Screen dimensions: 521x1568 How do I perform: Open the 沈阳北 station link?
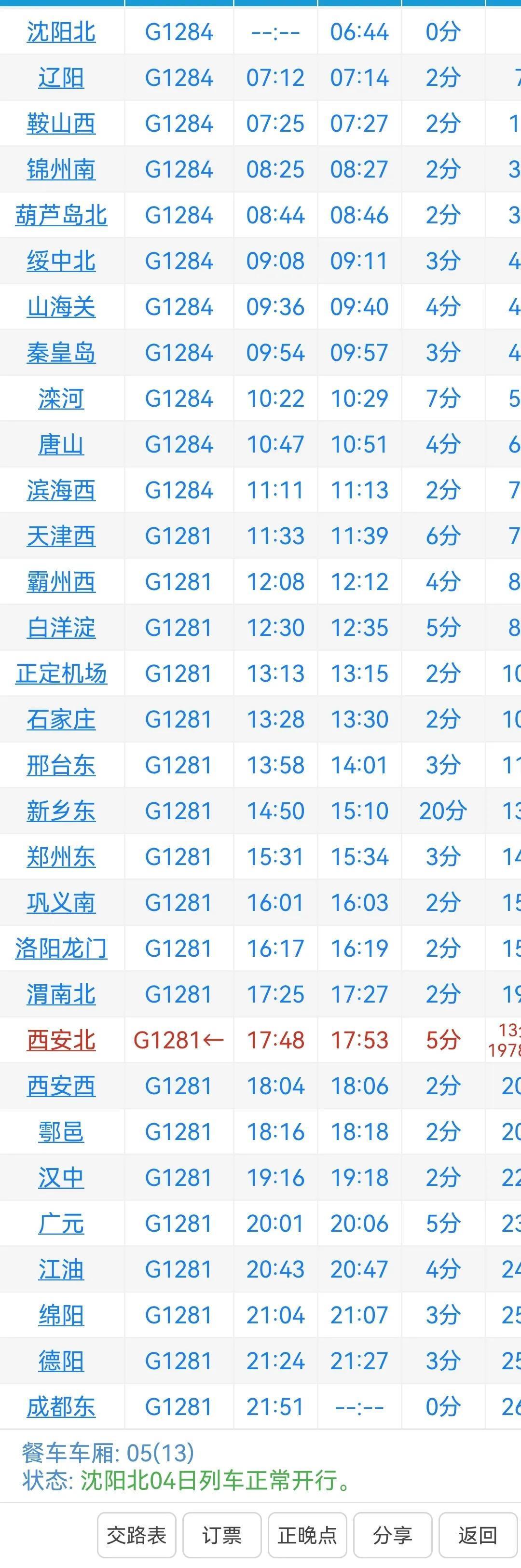61,32
